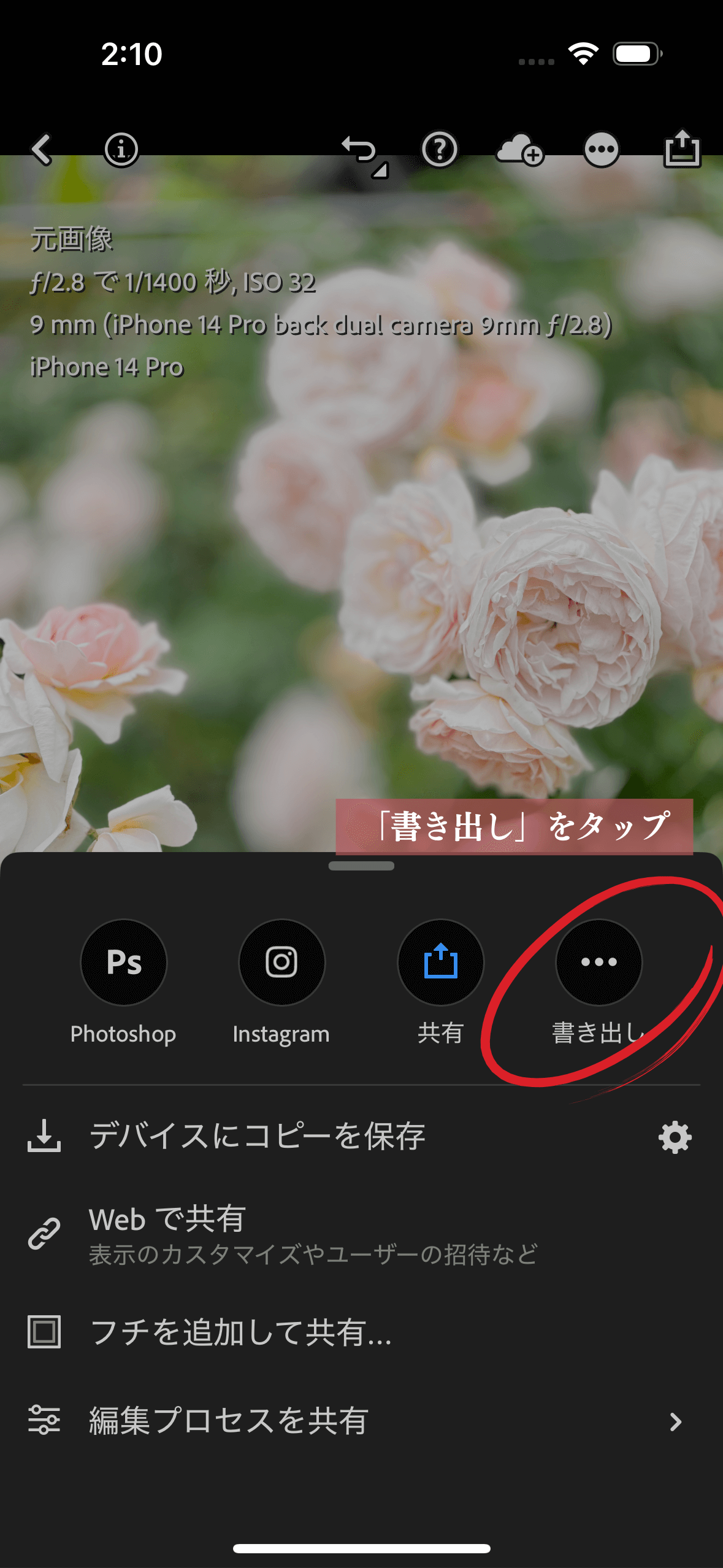Screen dimensions: 723x1568
Task: Open save settings gear icon
Action: [675, 1137]
